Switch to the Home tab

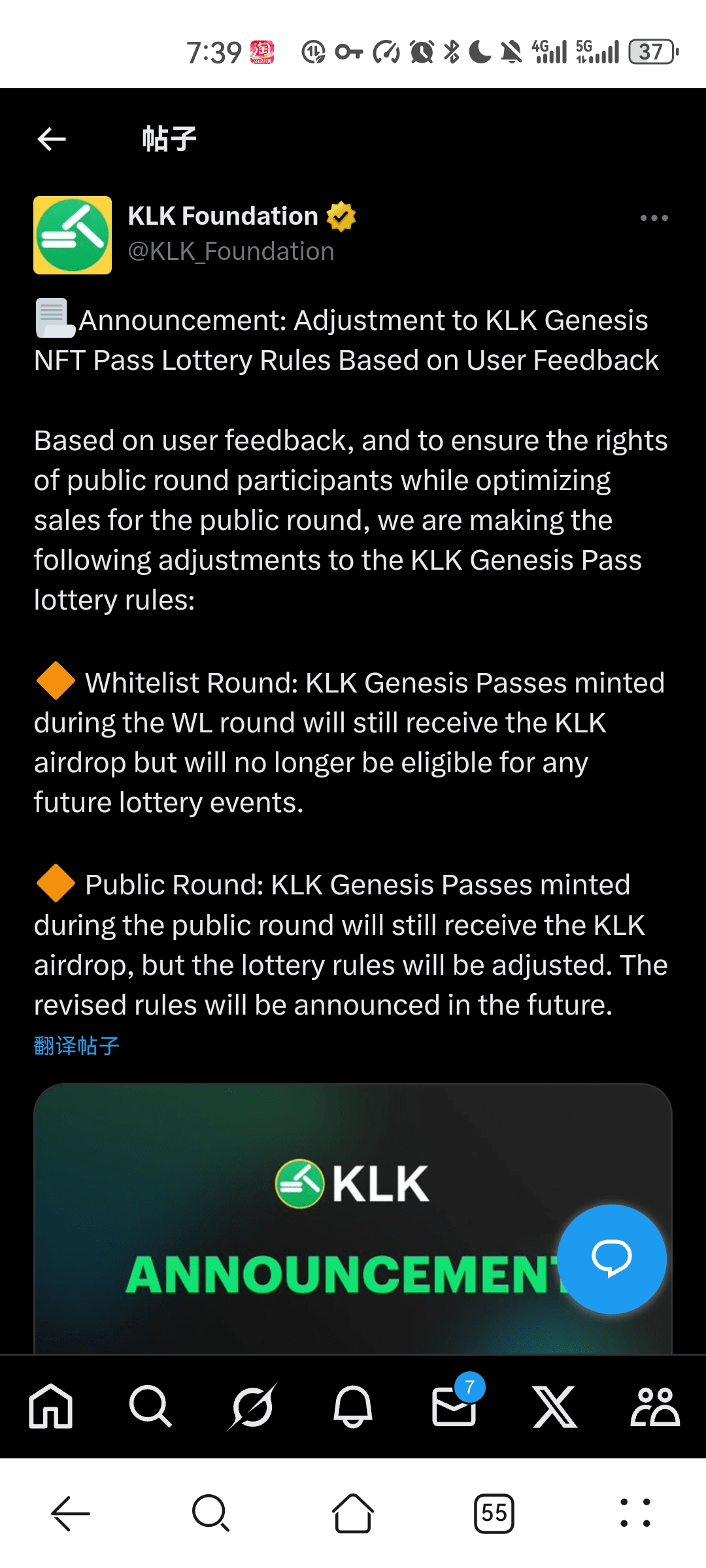(51, 1406)
